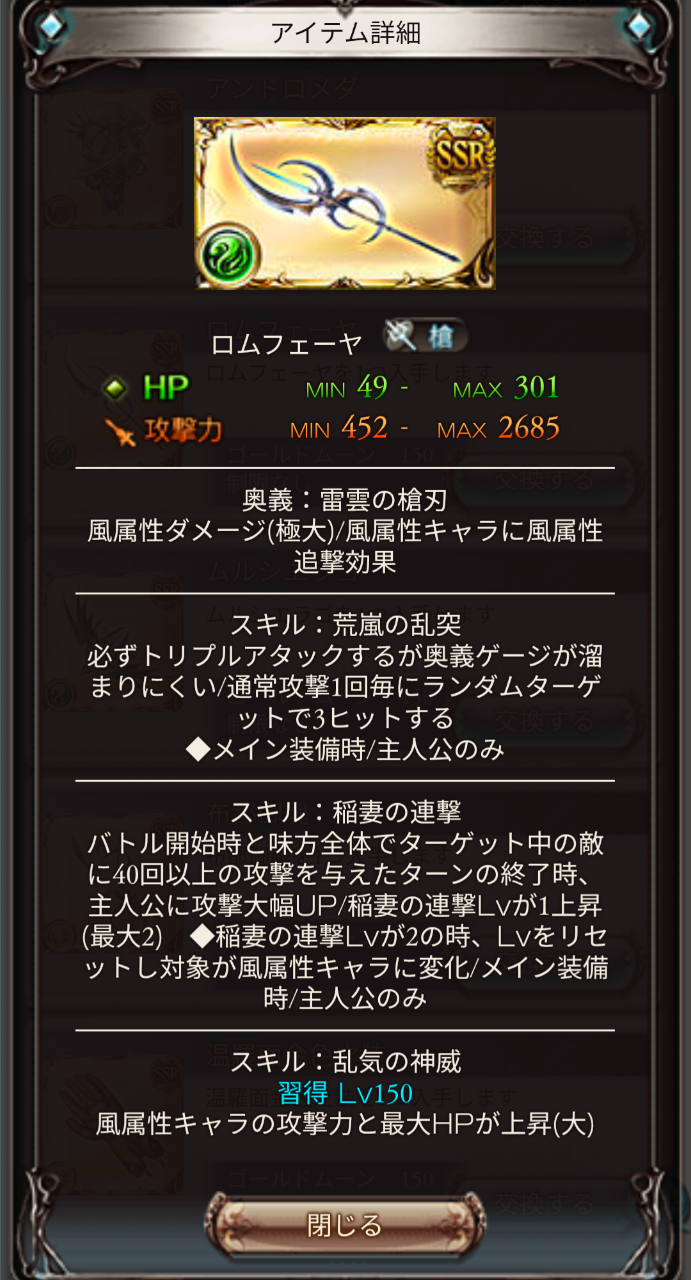Close the item details dialog with 閉じる
Image resolution: width=691 pixels, height=1280 pixels.
coord(345,1224)
